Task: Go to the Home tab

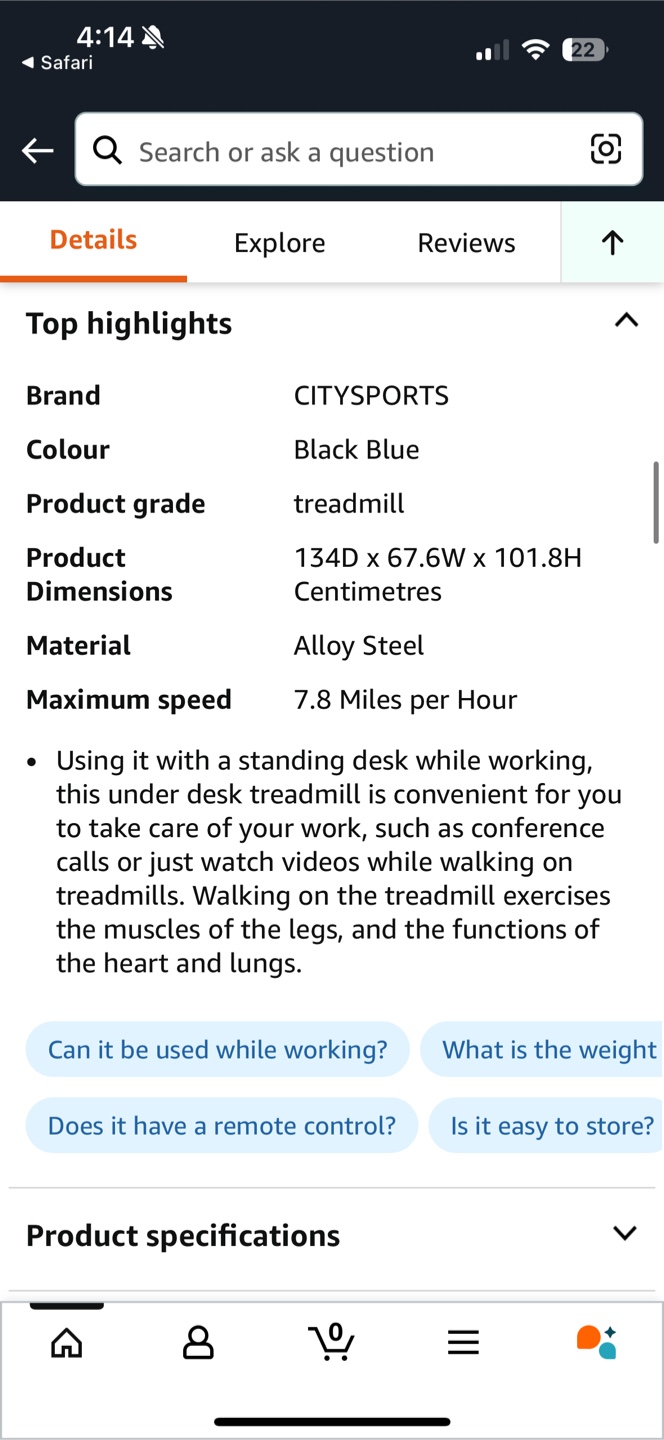Action: pos(67,1343)
